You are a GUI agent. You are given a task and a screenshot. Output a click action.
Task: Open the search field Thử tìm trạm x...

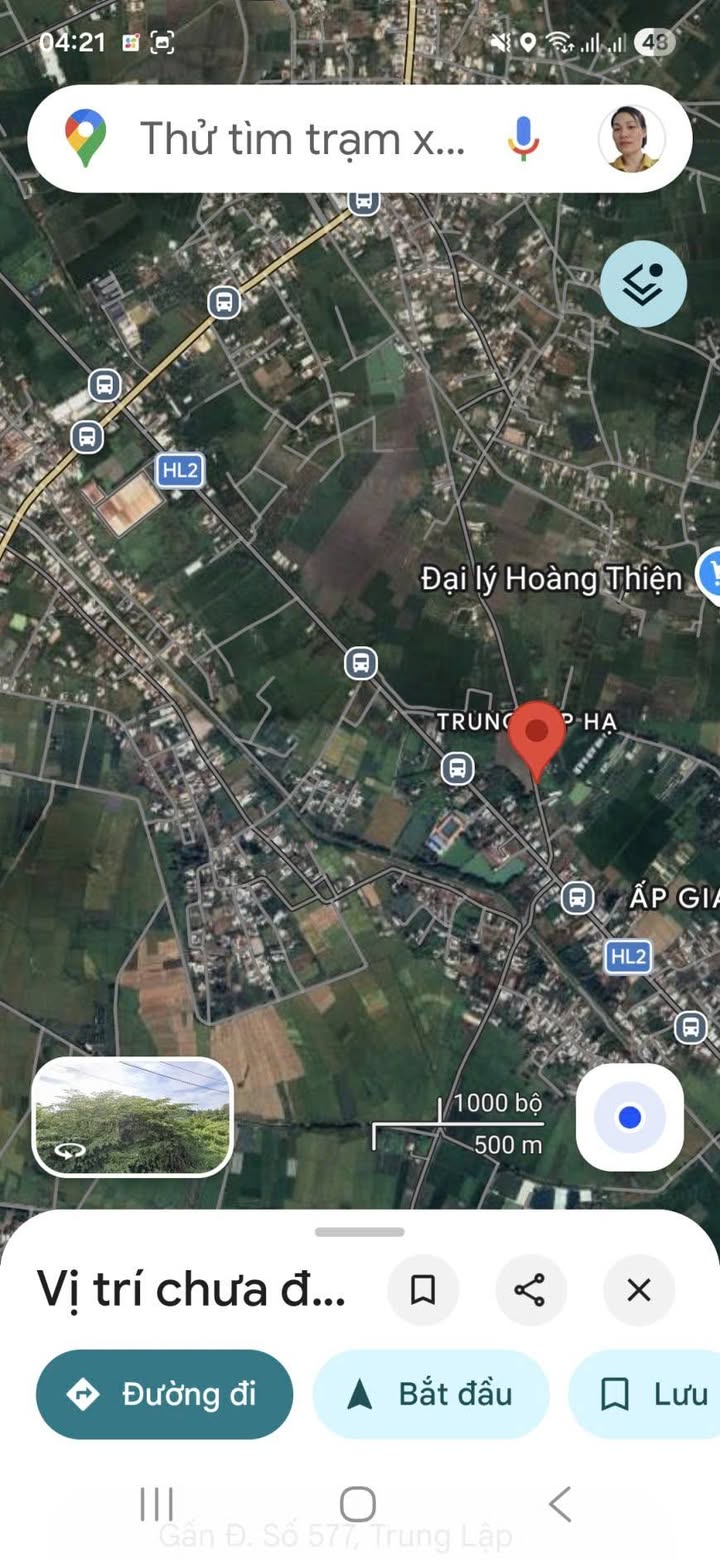point(300,138)
